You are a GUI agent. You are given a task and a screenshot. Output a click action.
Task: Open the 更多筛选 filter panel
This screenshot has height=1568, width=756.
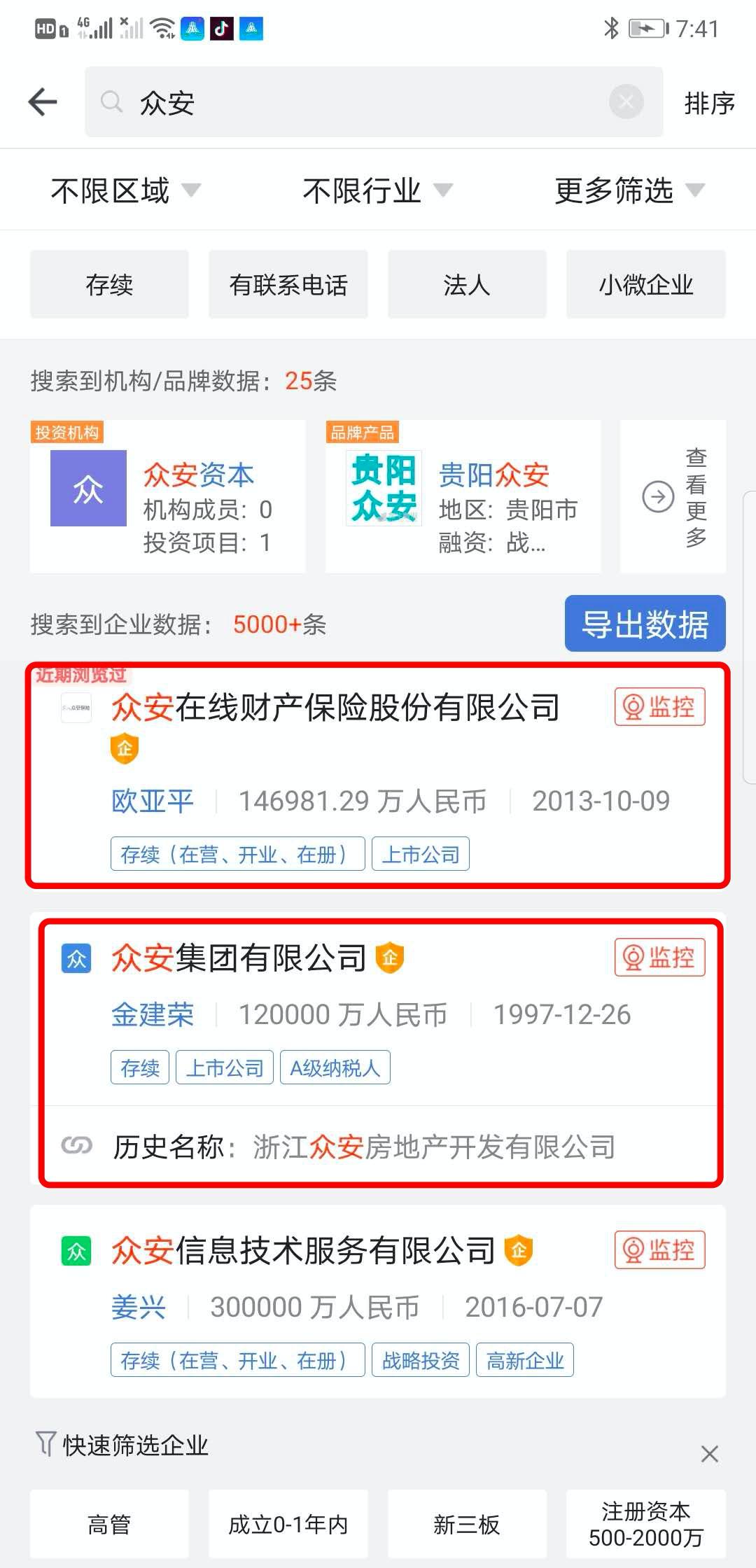coord(626,190)
